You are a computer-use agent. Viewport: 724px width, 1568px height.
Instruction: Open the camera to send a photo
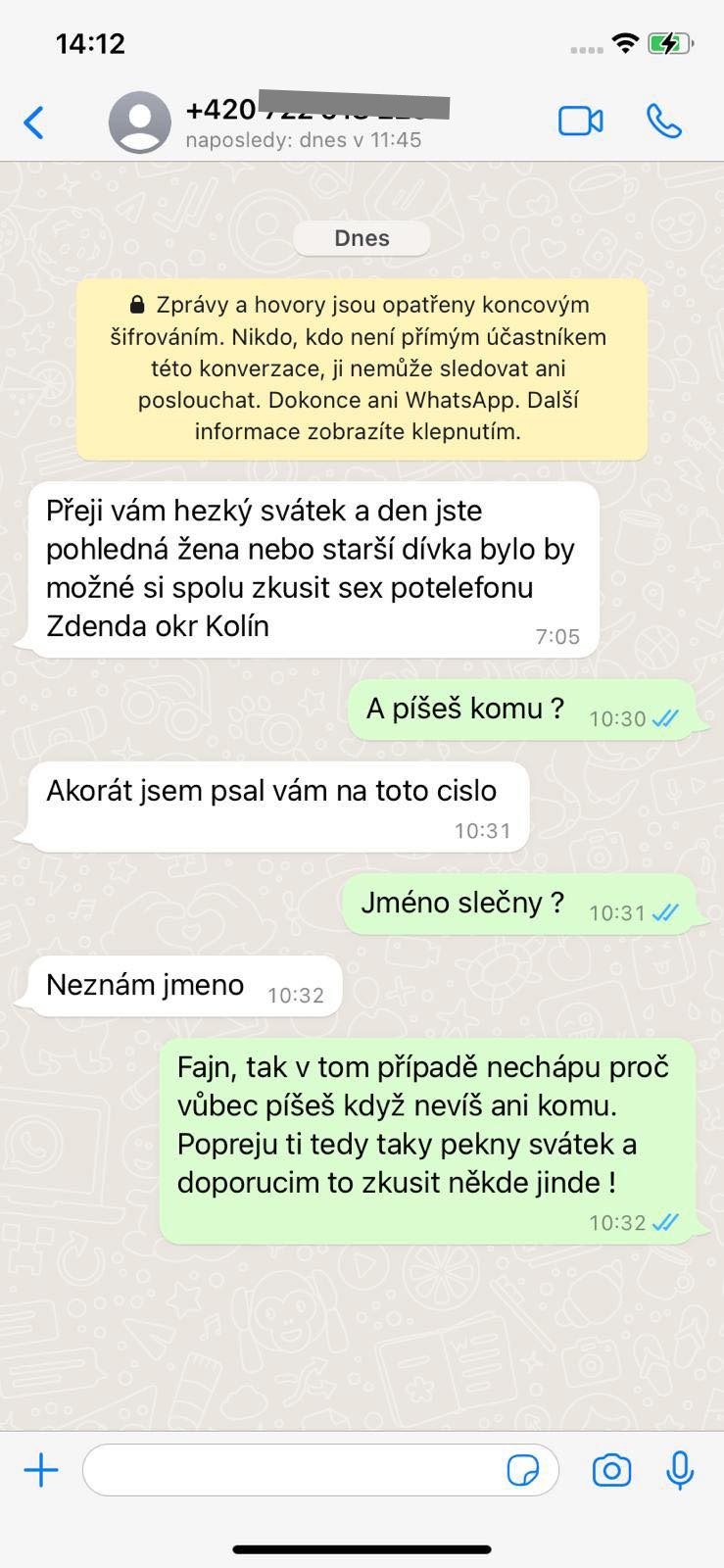[x=611, y=1470]
